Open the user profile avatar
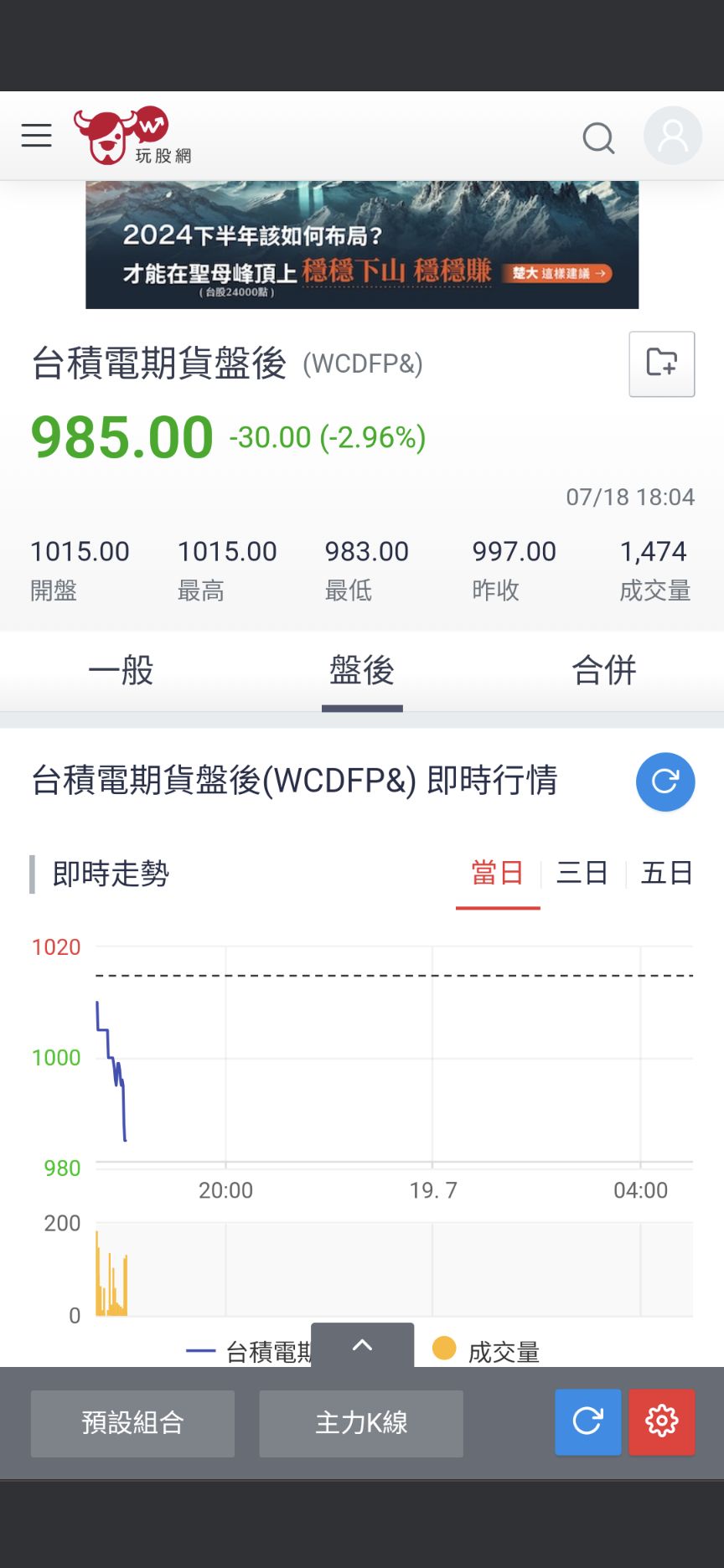Screen dimensions: 724x1568 point(672,136)
